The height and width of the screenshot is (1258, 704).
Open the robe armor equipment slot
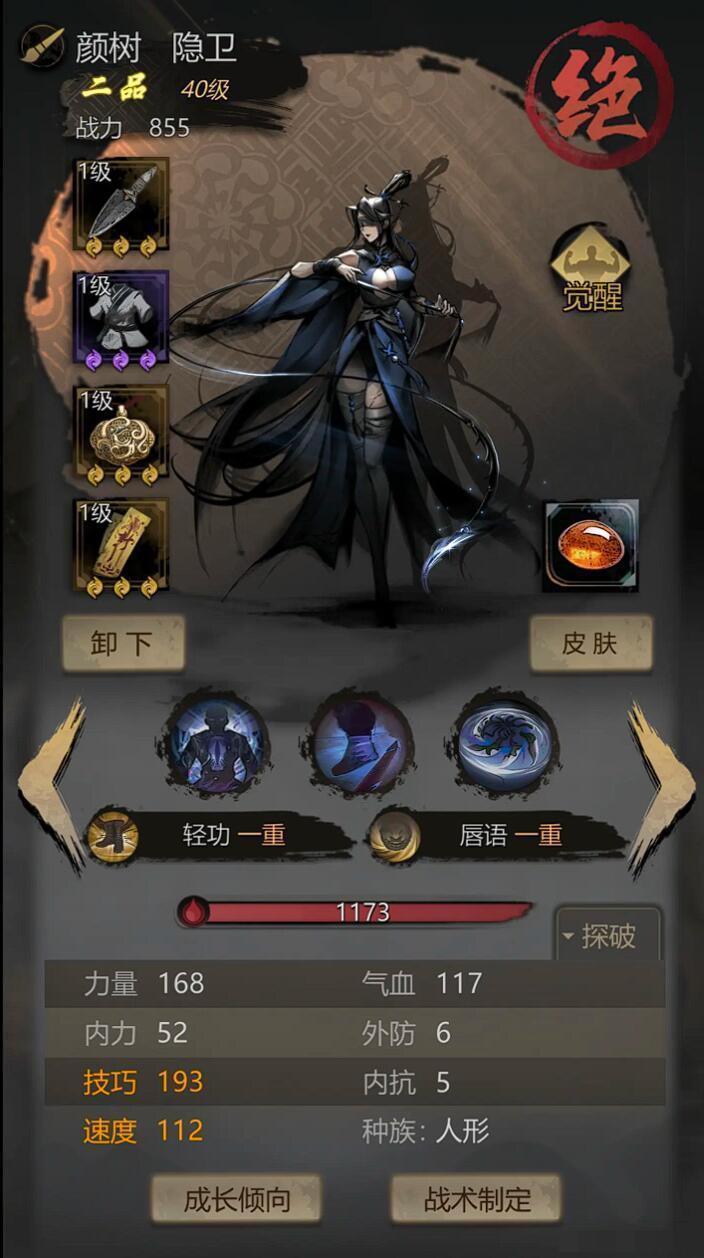point(123,318)
